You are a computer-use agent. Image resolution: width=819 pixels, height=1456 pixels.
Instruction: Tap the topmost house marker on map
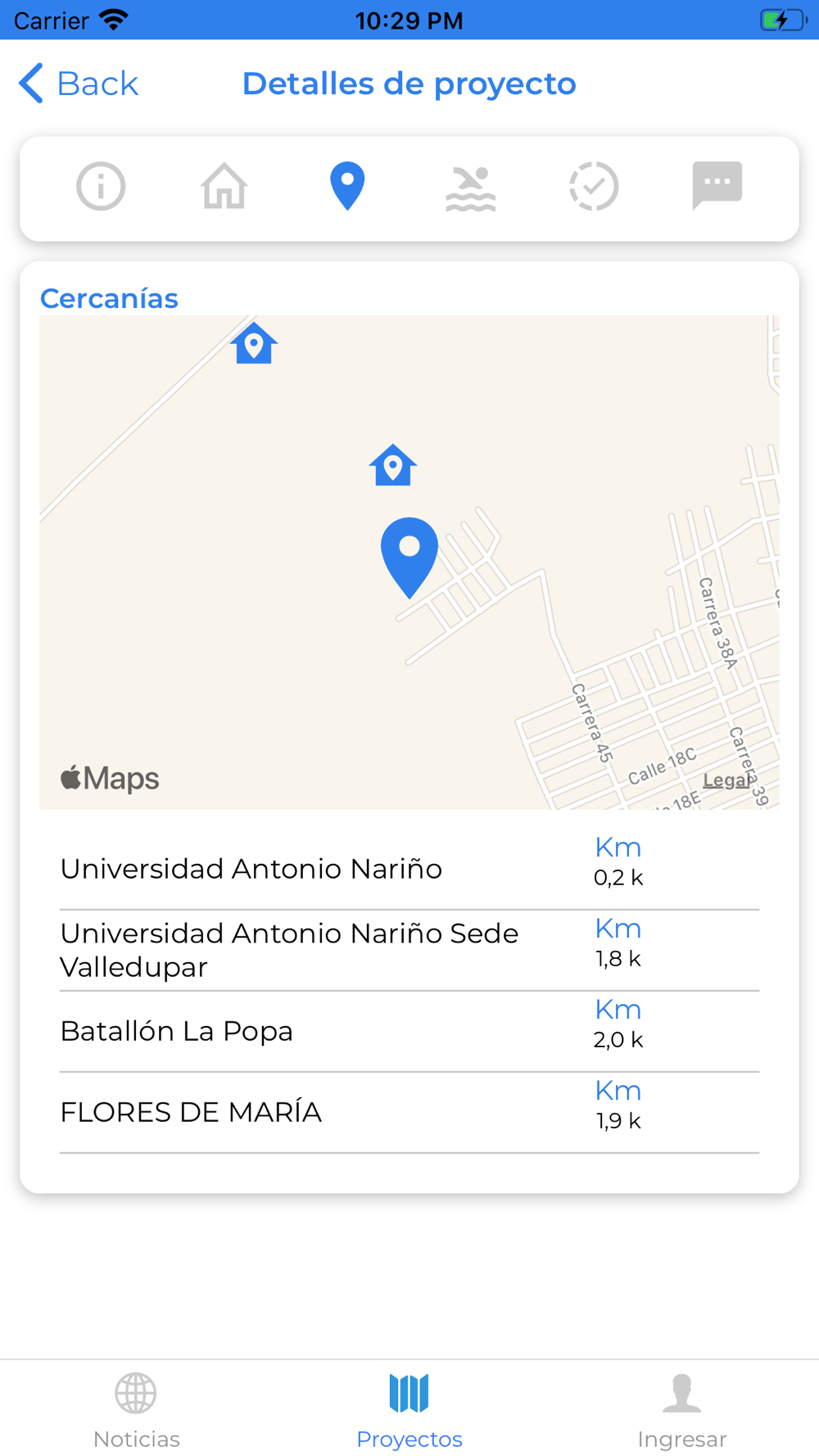click(254, 344)
